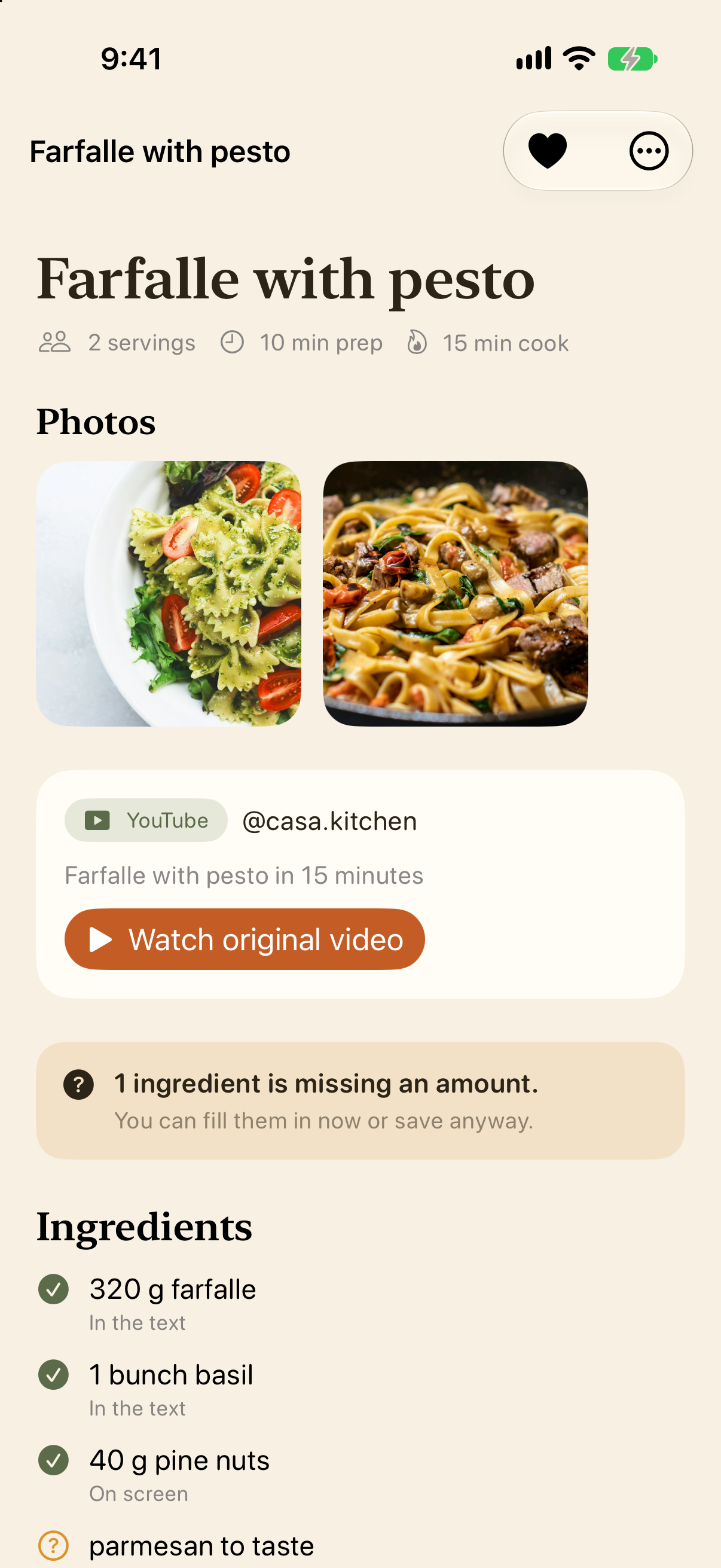Watch original video
The image size is (721, 1568).
(245, 939)
